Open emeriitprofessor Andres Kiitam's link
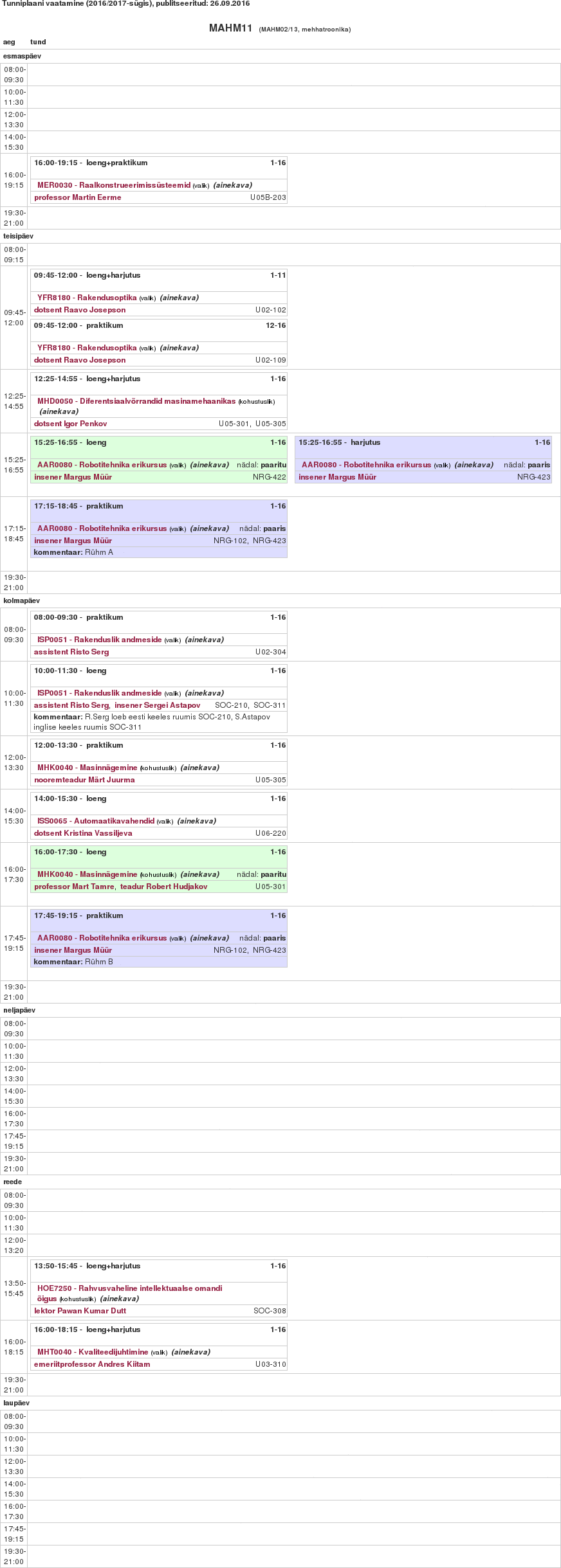Screen dimensions: 561x1568 tap(92, 1364)
